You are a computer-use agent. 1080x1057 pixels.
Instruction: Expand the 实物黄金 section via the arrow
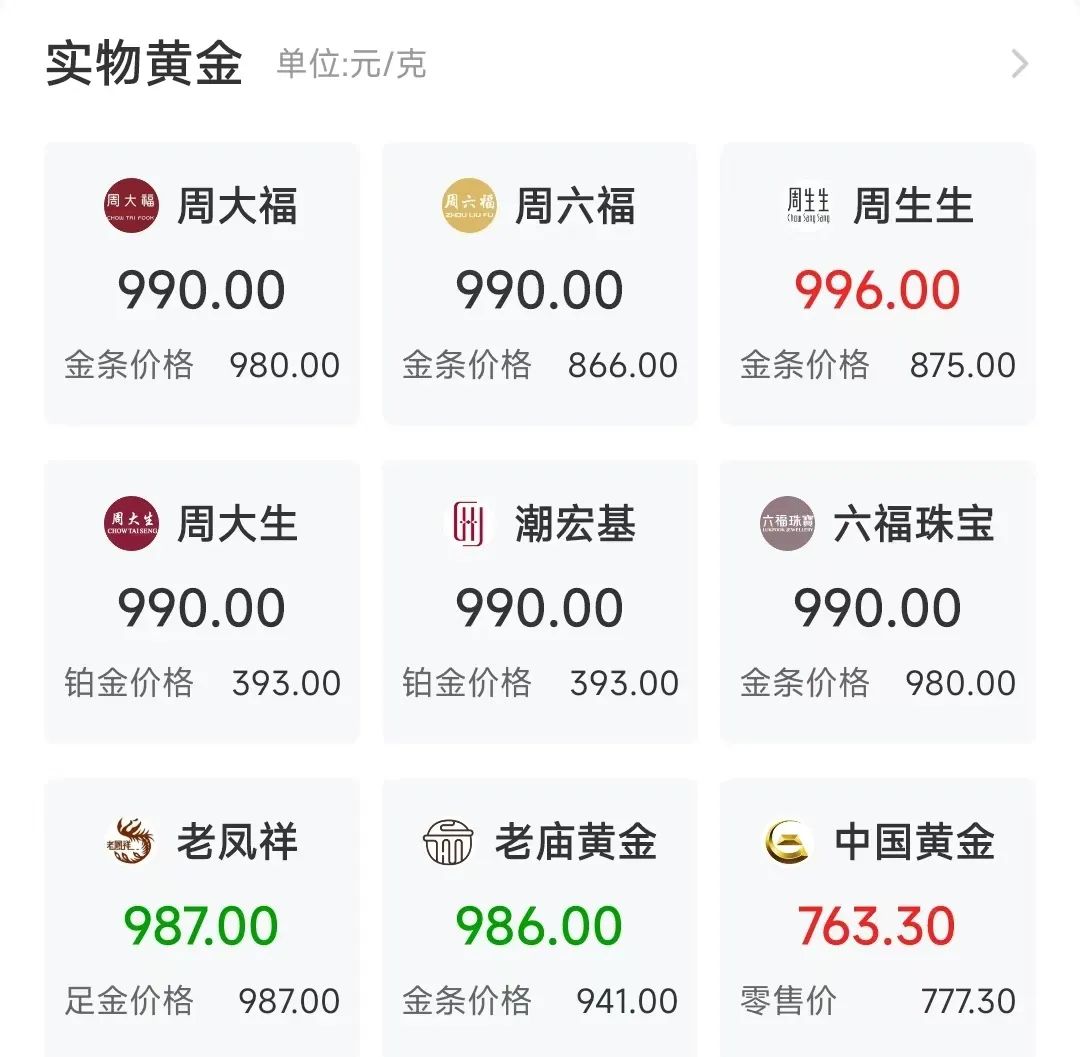[x=1019, y=65]
